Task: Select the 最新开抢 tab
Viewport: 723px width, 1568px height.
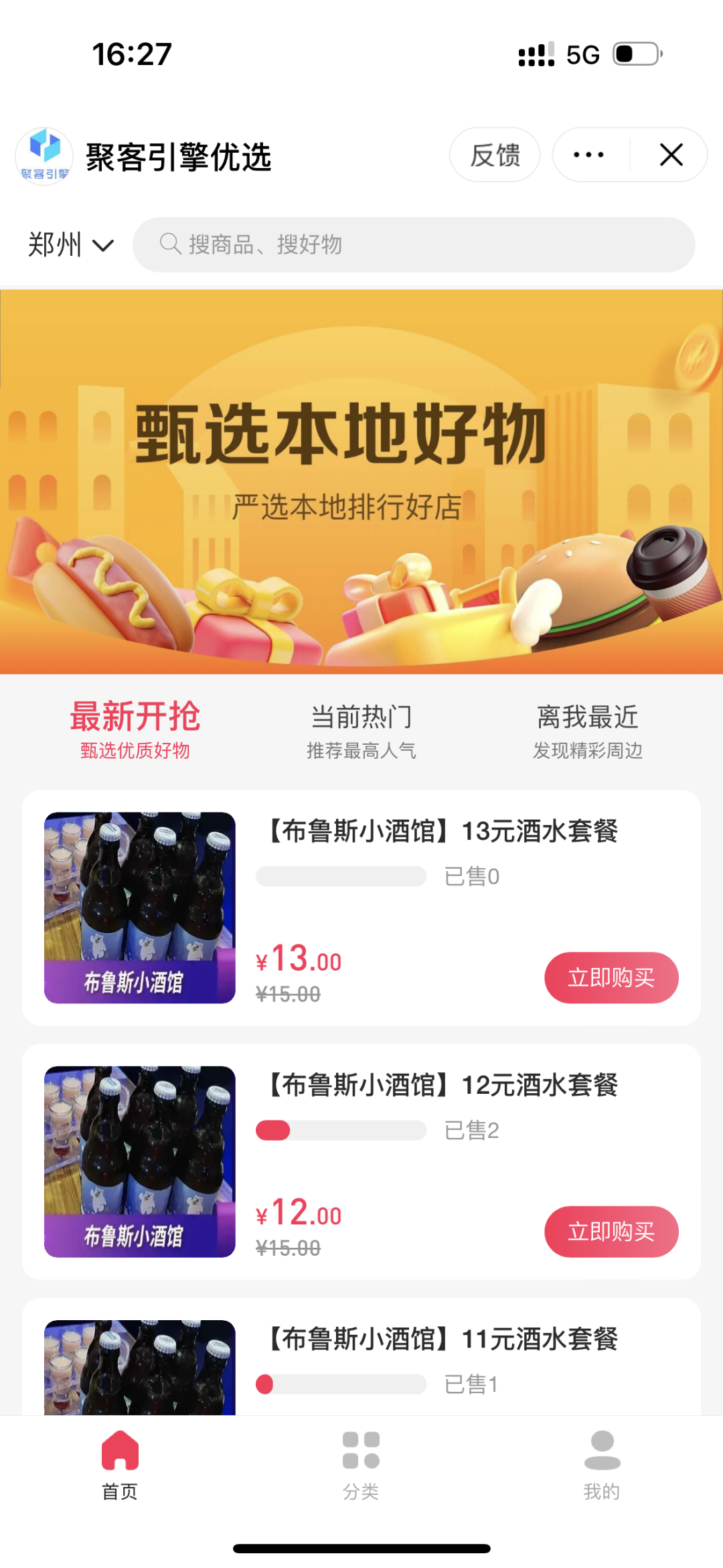Action: point(135,729)
